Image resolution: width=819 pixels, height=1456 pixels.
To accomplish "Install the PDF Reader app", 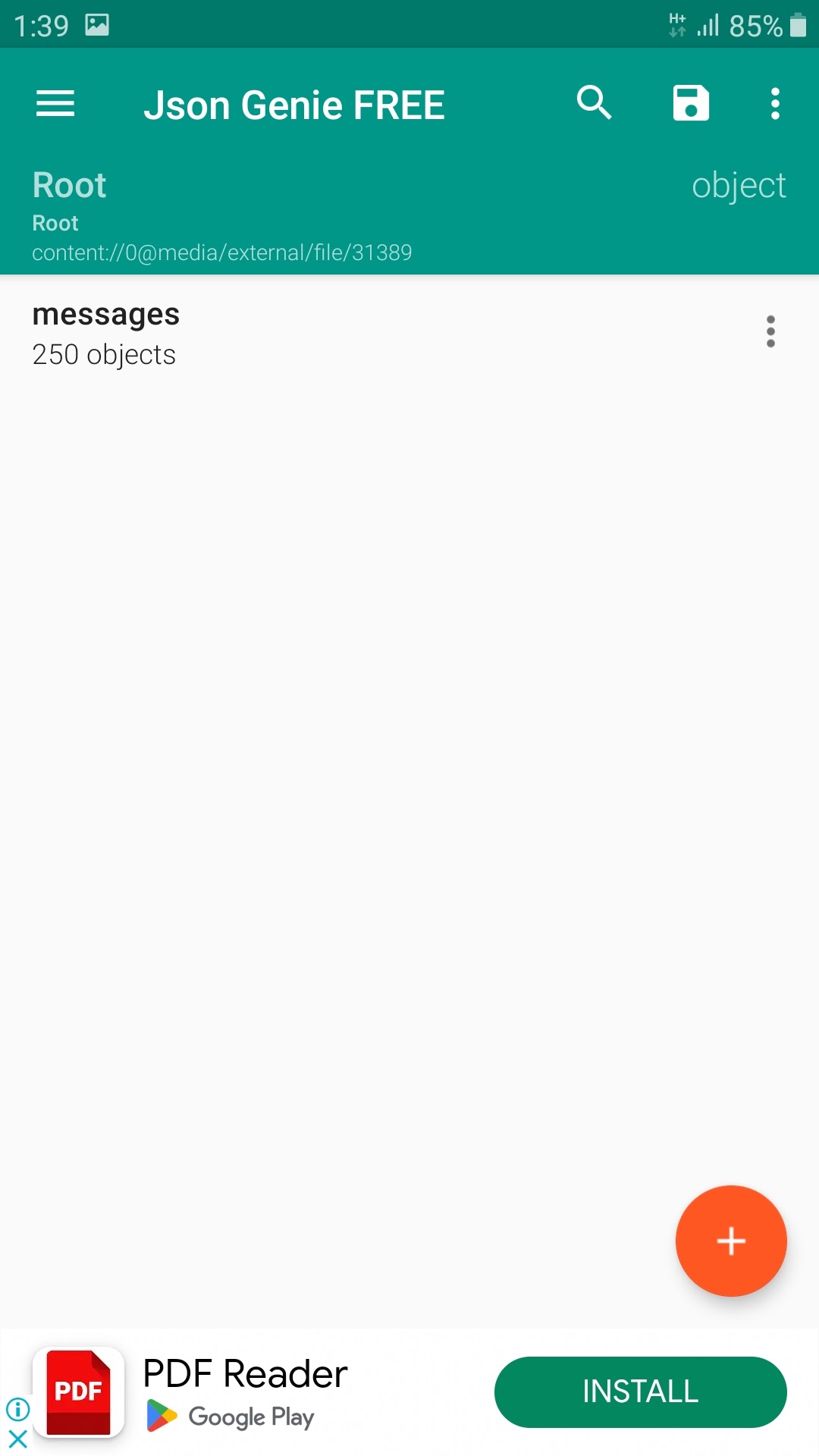I will [640, 1392].
